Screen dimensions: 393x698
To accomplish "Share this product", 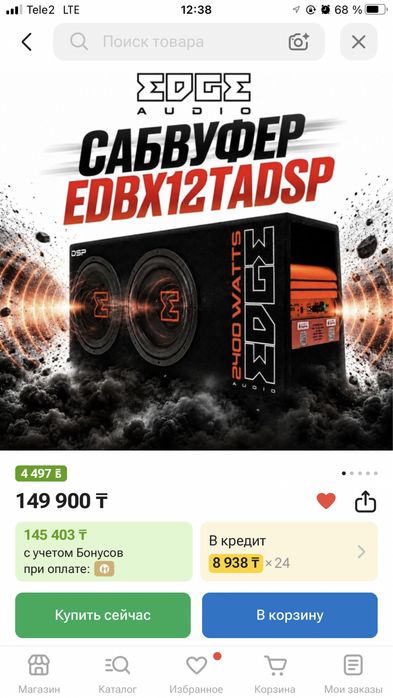I will (365, 502).
